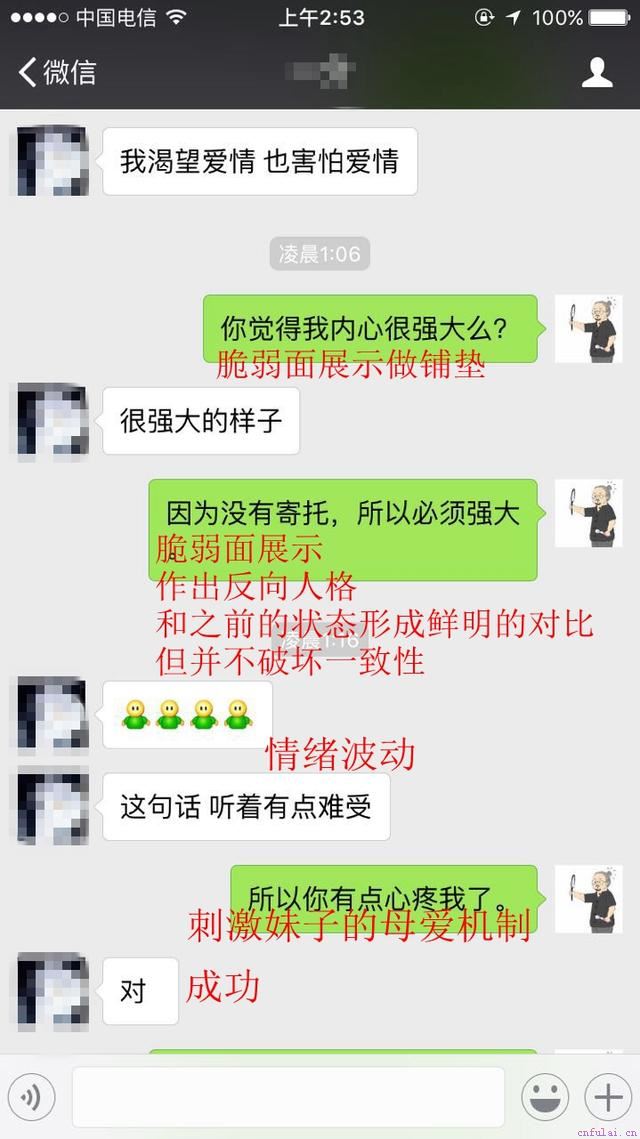The image size is (640, 1139).
Task: Open the emoji sticker panel
Action: (x=545, y=1098)
